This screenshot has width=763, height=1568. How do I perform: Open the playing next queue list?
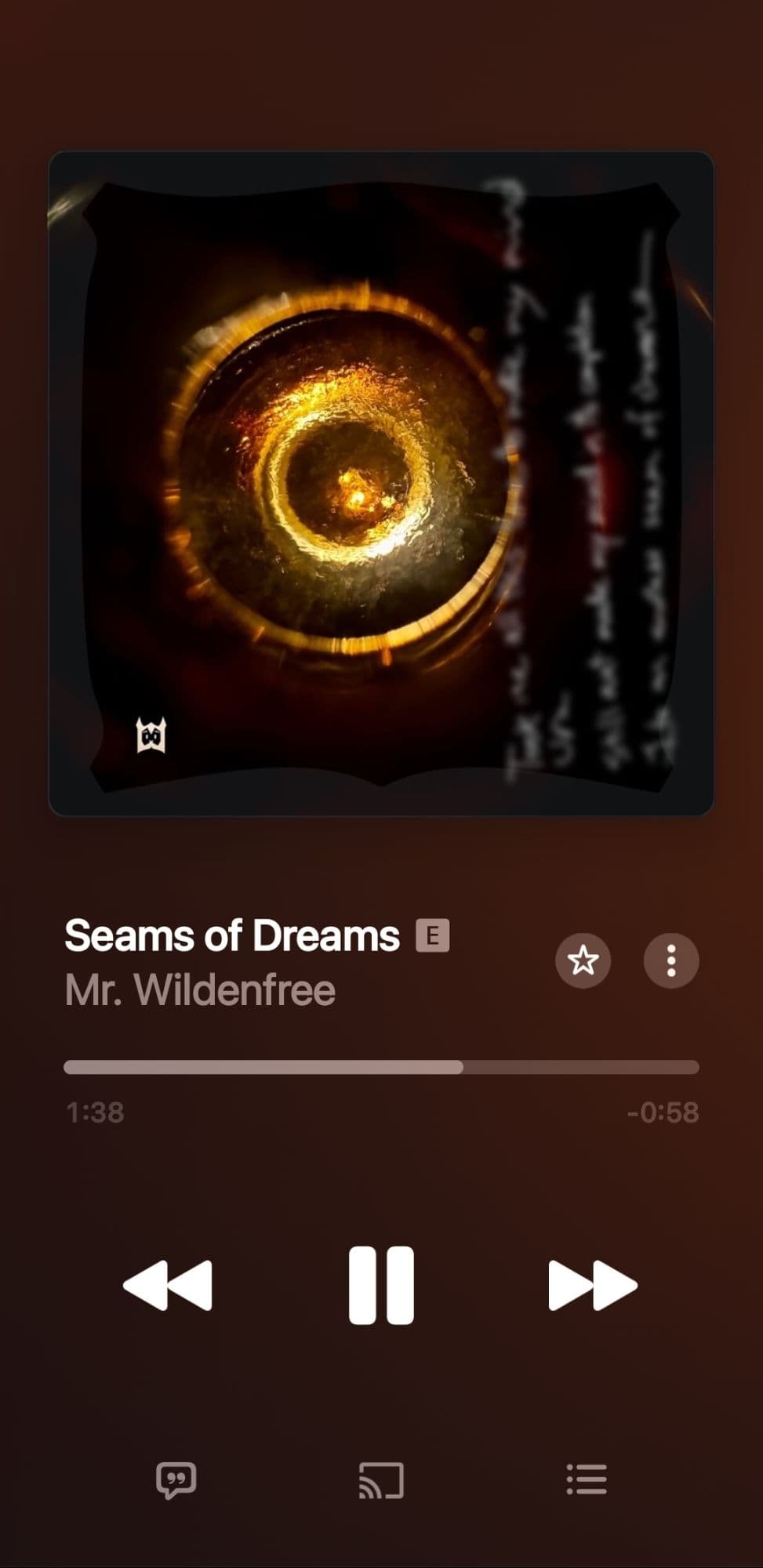click(587, 1480)
